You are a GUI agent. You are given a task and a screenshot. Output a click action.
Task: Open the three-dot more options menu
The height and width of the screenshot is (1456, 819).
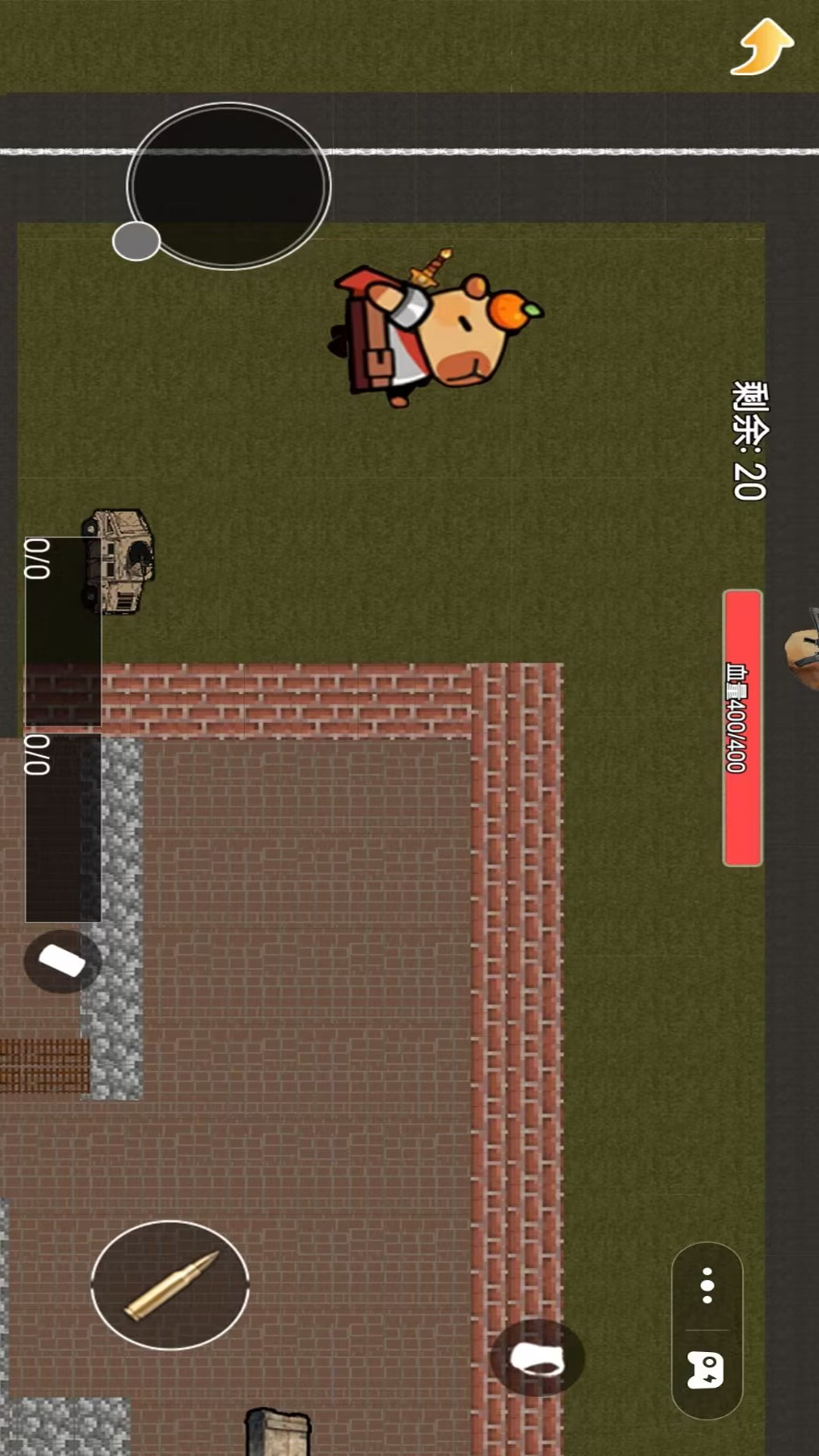(707, 1285)
